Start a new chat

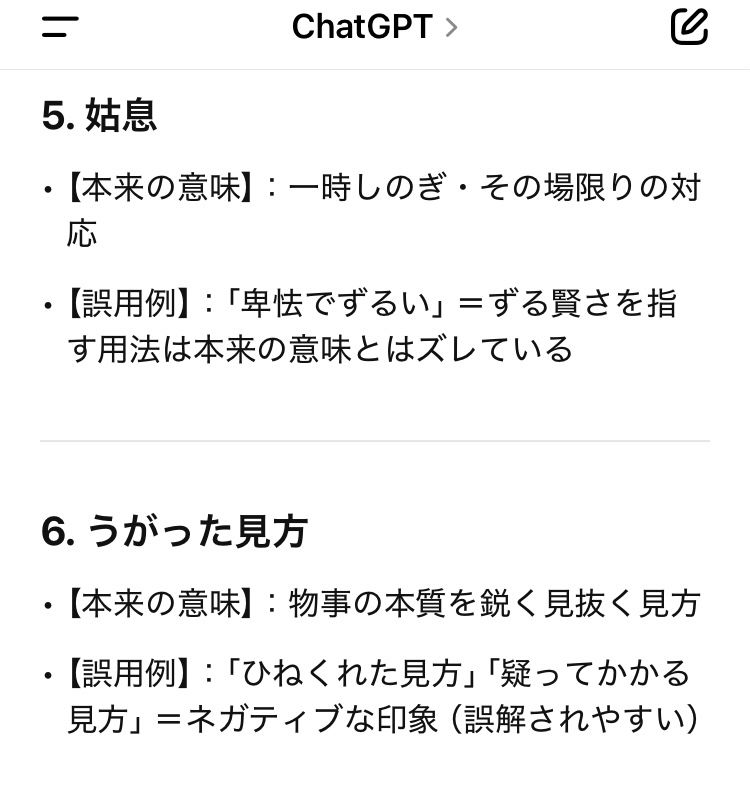tap(689, 27)
